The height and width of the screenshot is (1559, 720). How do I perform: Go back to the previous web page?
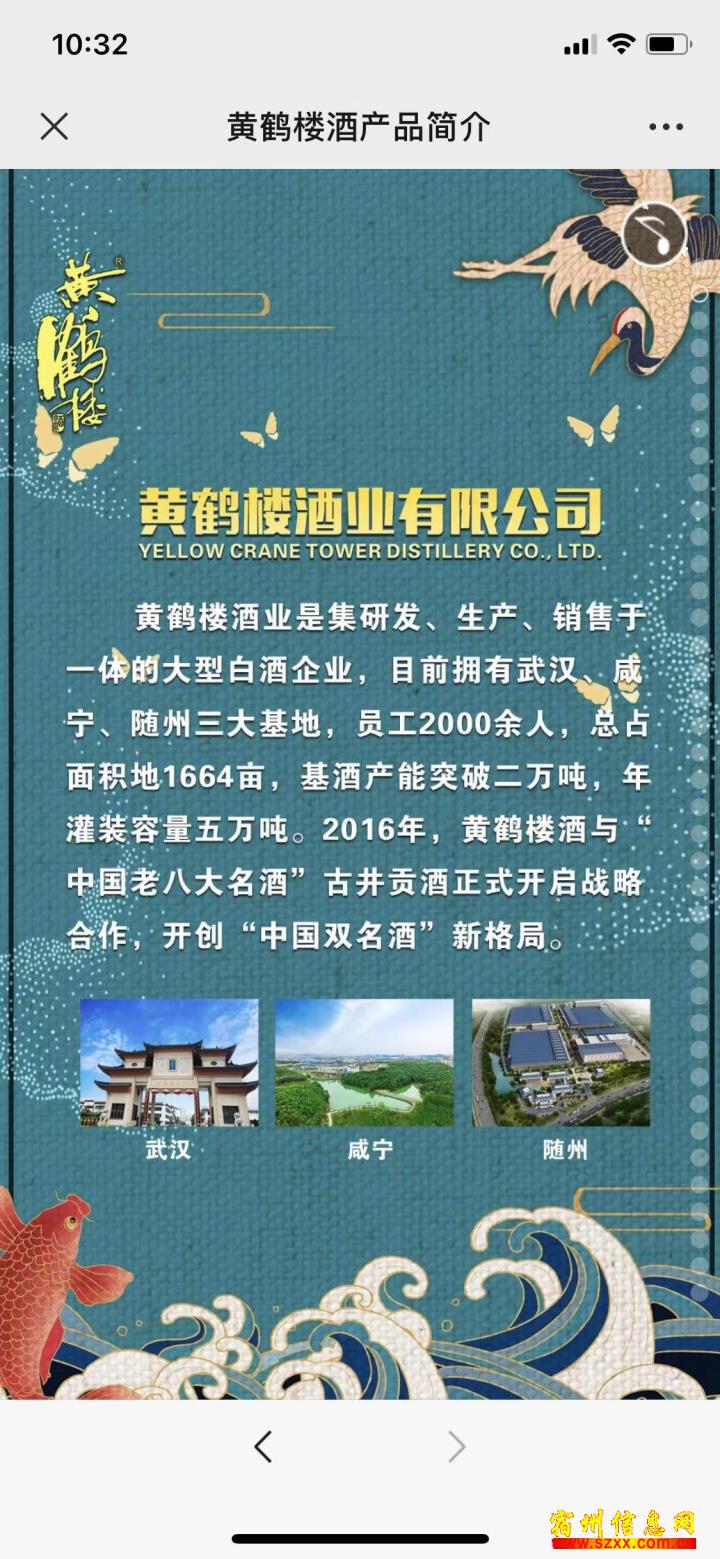(x=263, y=1446)
